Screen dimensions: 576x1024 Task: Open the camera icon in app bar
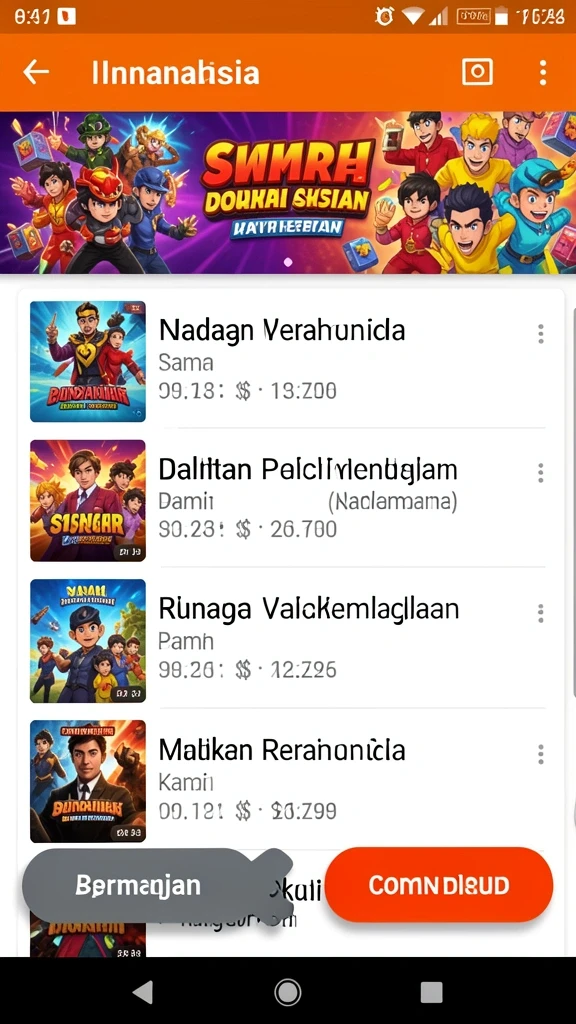477,72
